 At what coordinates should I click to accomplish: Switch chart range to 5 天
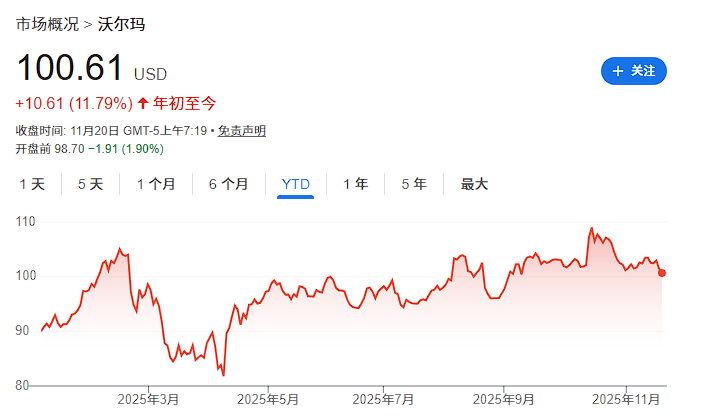[90, 184]
